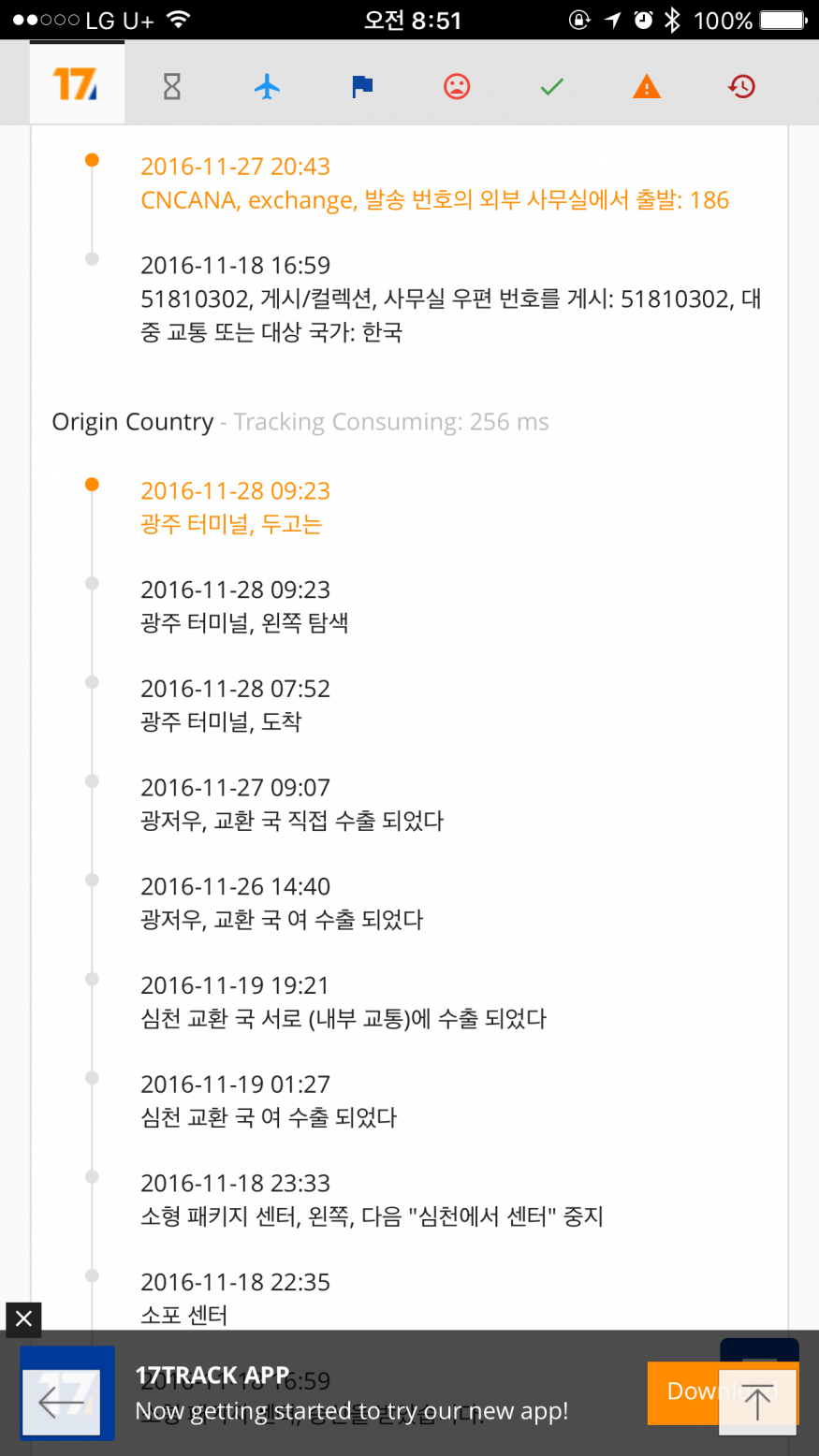Go back using the left arrow button

62,1402
